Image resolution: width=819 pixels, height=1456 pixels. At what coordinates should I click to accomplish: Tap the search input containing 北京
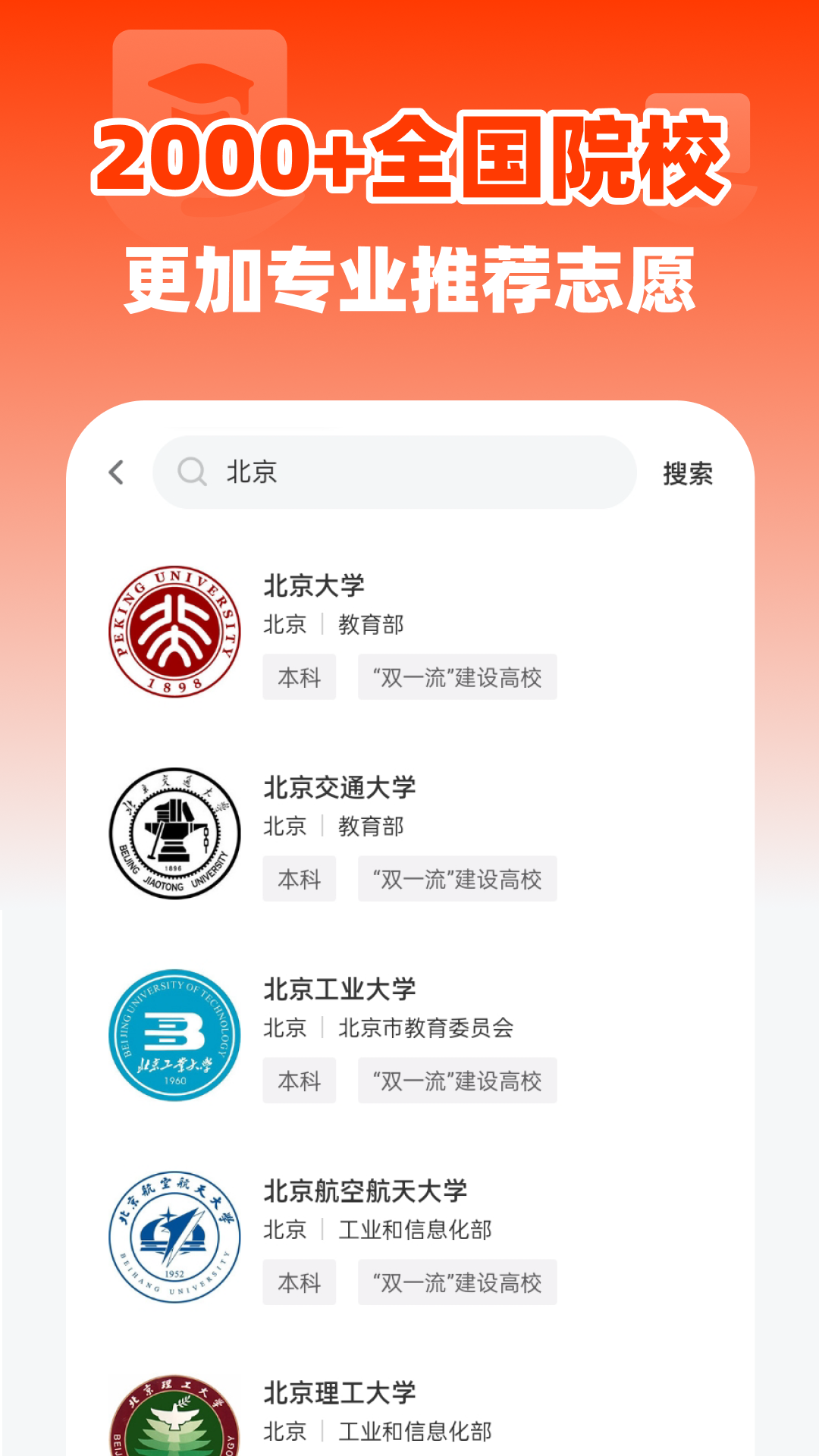pyautogui.click(x=394, y=472)
